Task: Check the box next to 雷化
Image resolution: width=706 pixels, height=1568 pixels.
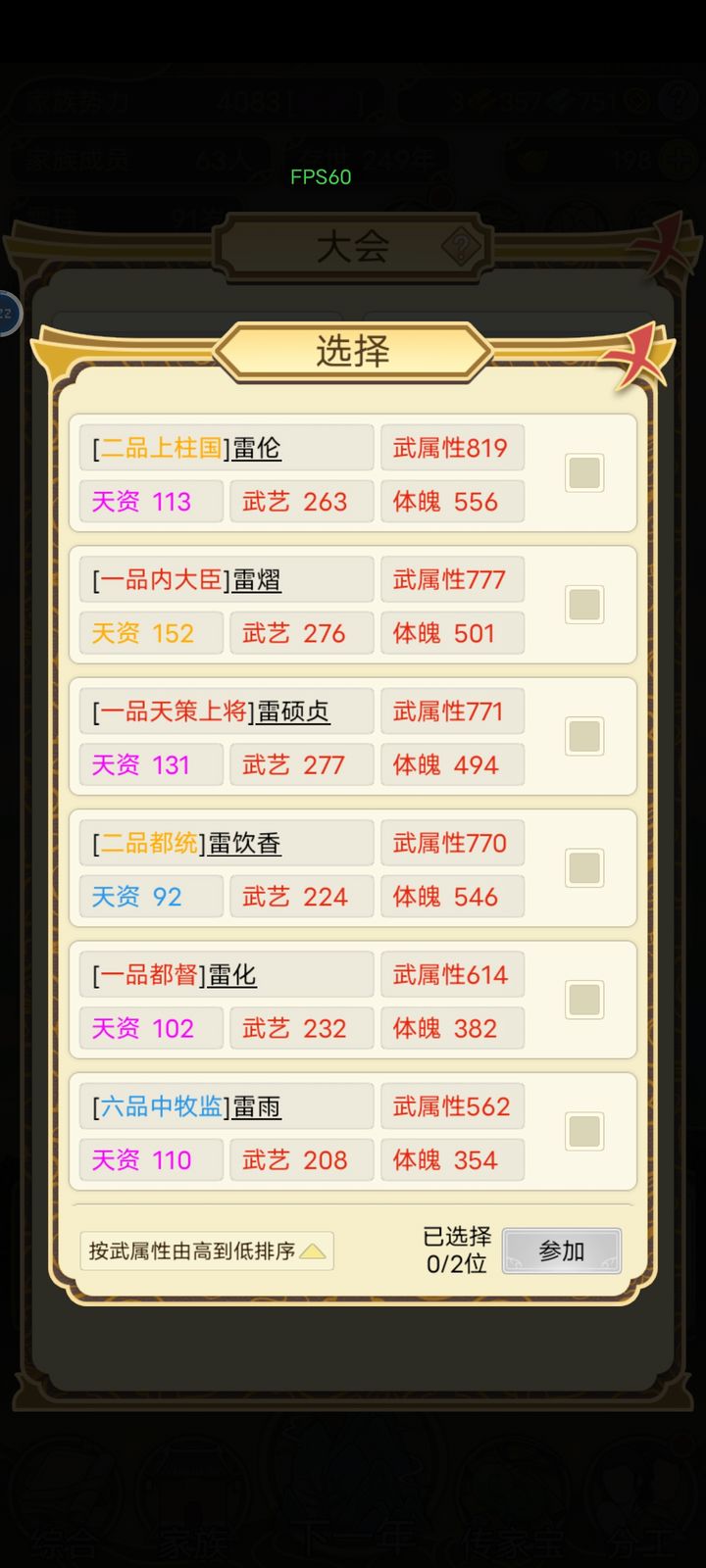Action: (584, 1000)
